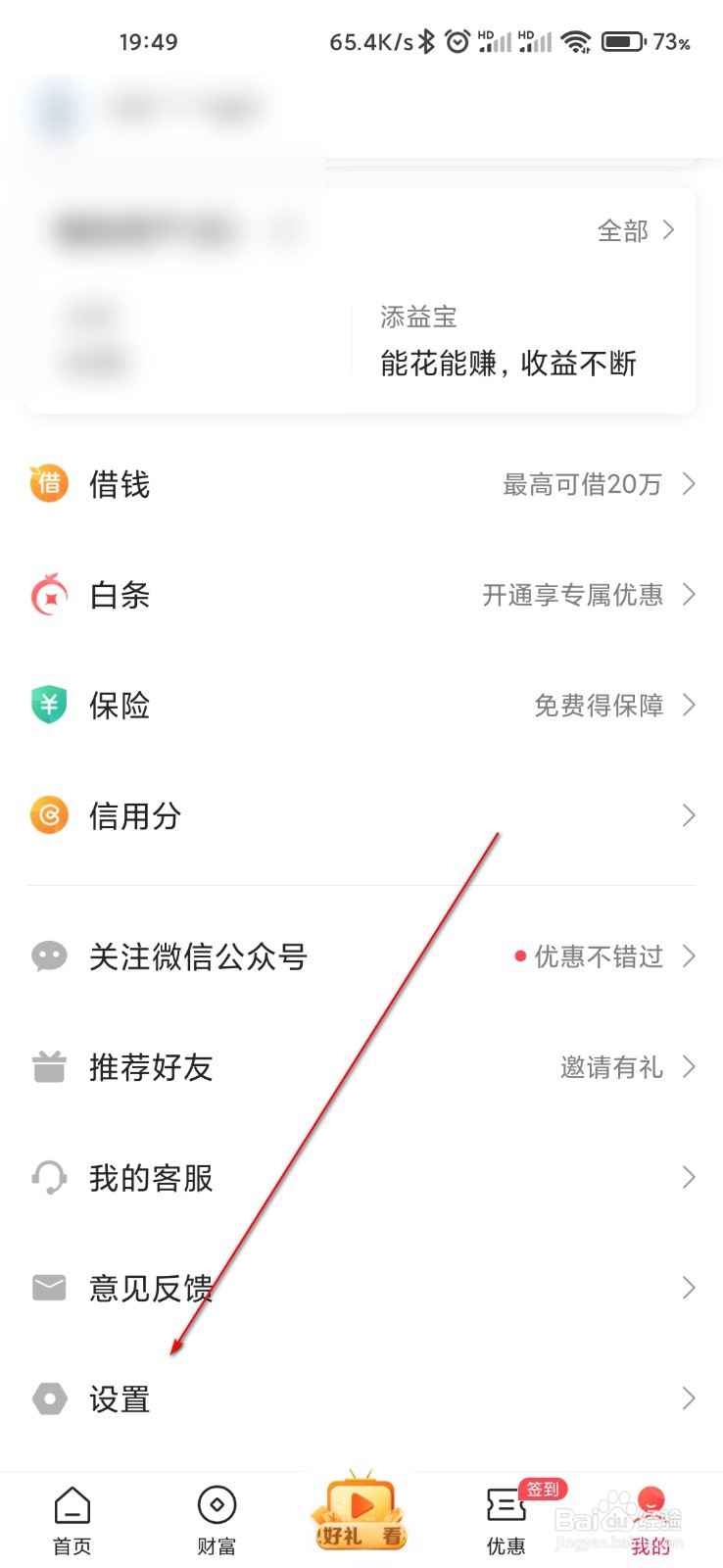The height and width of the screenshot is (1568, 723).
Task: Click the 关注微信公众号 chat bubble icon
Action: (x=48, y=956)
